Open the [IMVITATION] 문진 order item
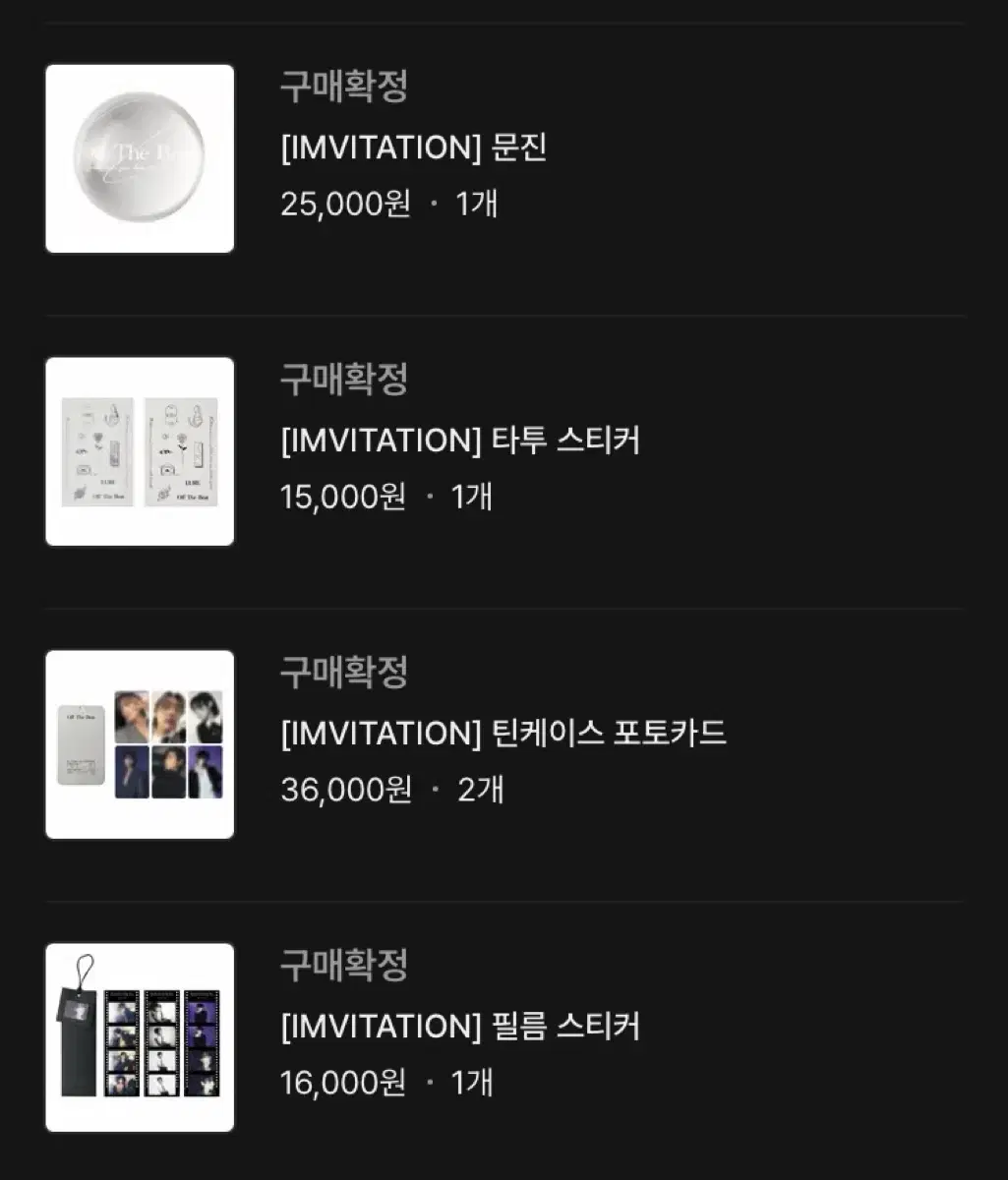 tap(413, 148)
